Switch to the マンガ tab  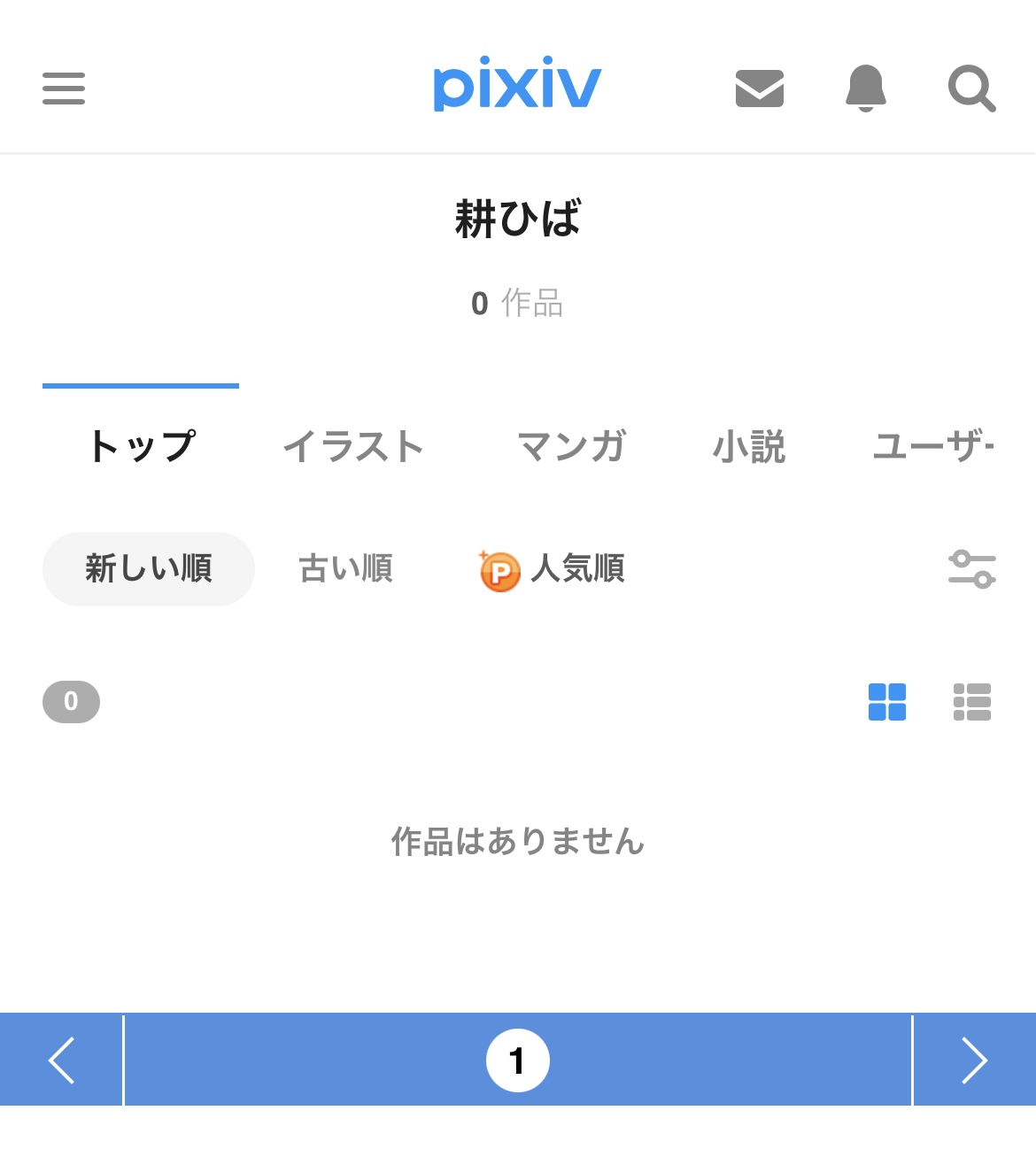pyautogui.click(x=571, y=445)
